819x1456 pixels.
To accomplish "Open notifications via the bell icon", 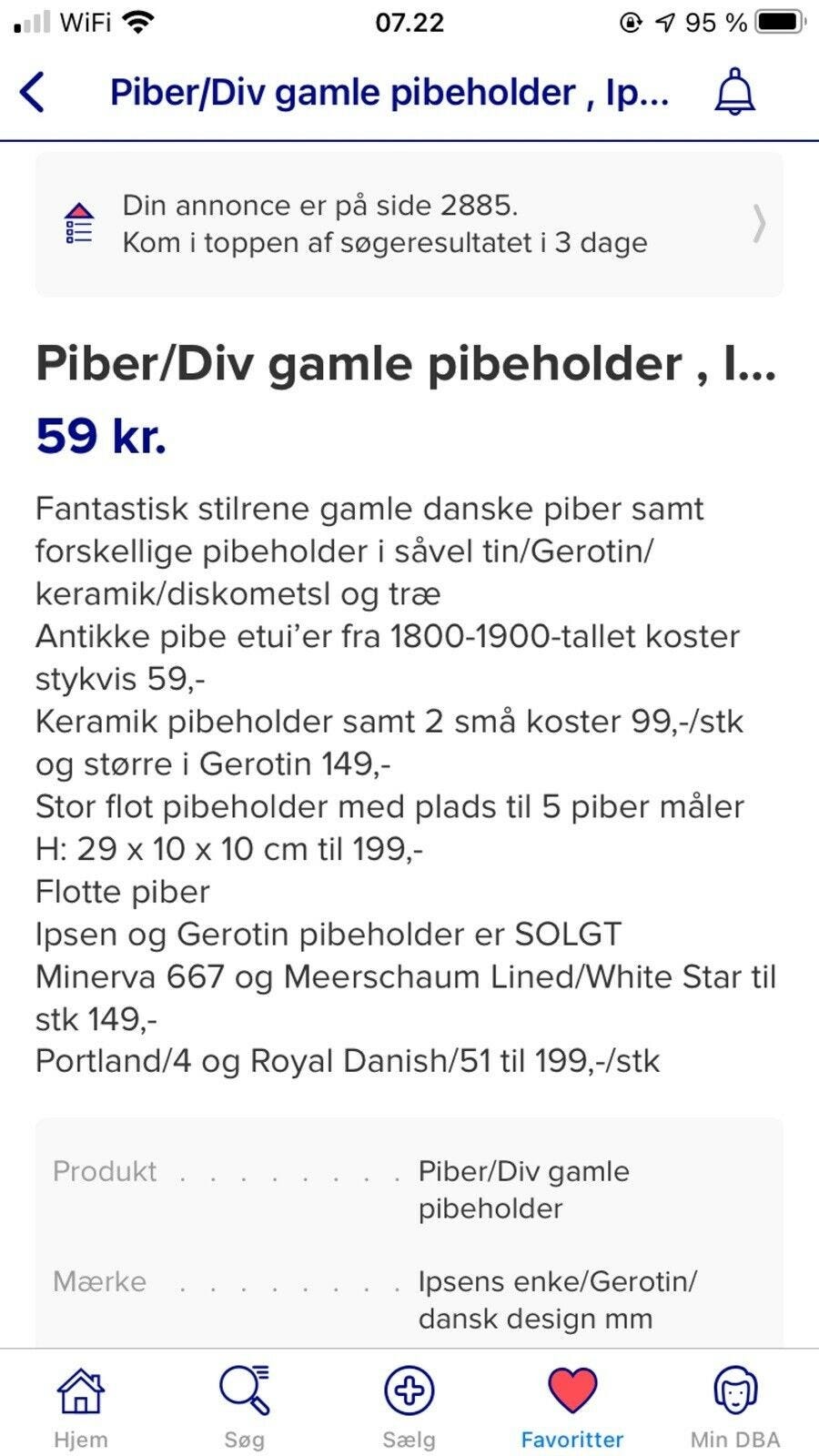I will (733, 91).
